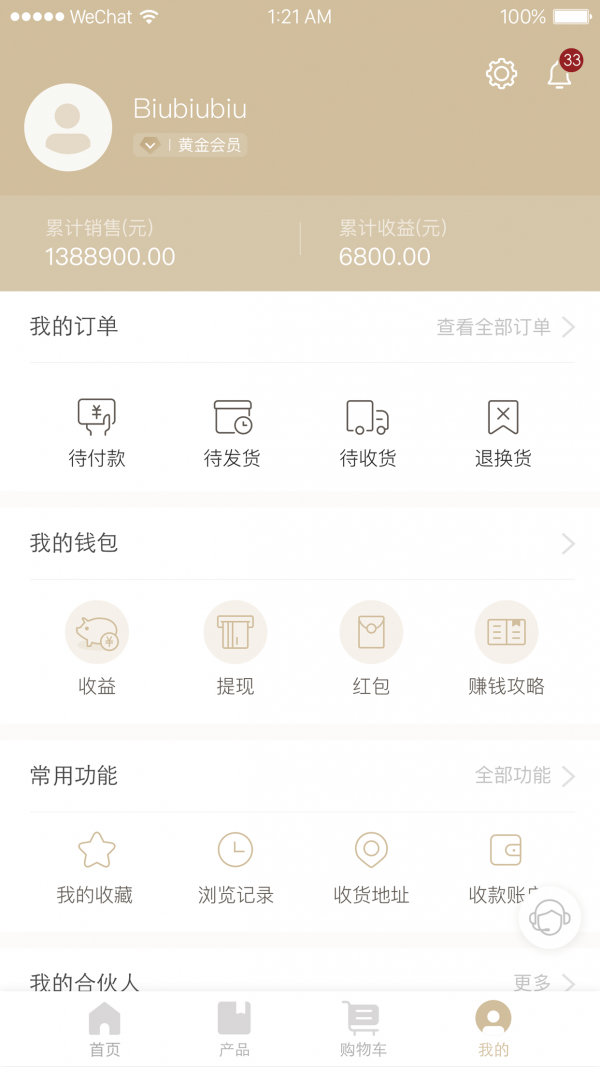600x1067 pixels.
Task: Show all functions via 全部功能
Action: 524,776
